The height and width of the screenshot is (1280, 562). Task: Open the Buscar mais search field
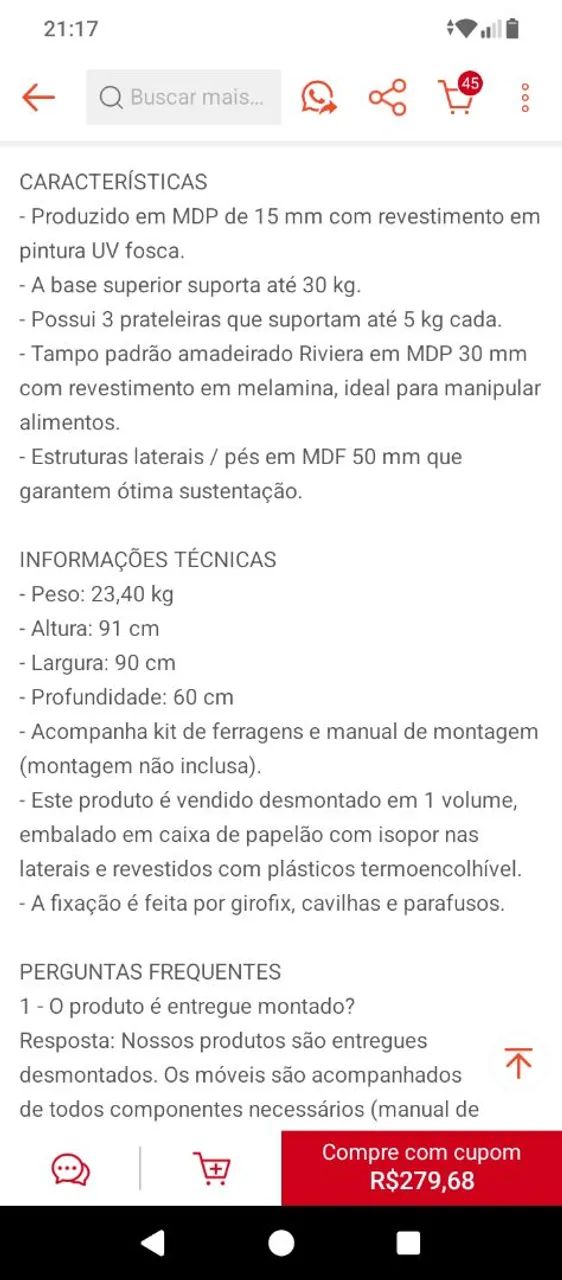[184, 97]
